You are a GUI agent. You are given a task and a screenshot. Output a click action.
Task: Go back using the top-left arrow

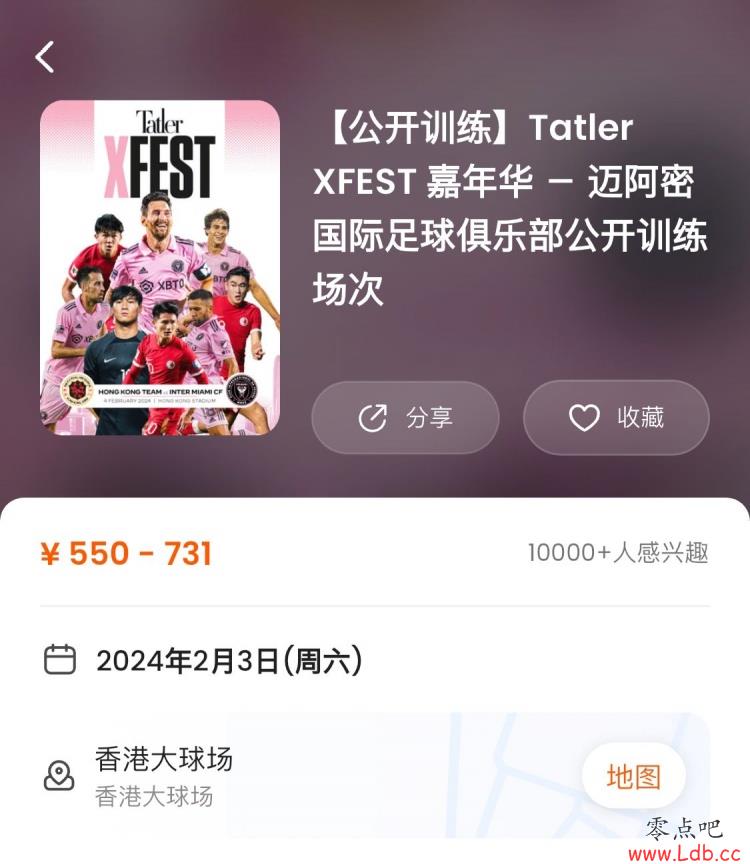coord(45,57)
